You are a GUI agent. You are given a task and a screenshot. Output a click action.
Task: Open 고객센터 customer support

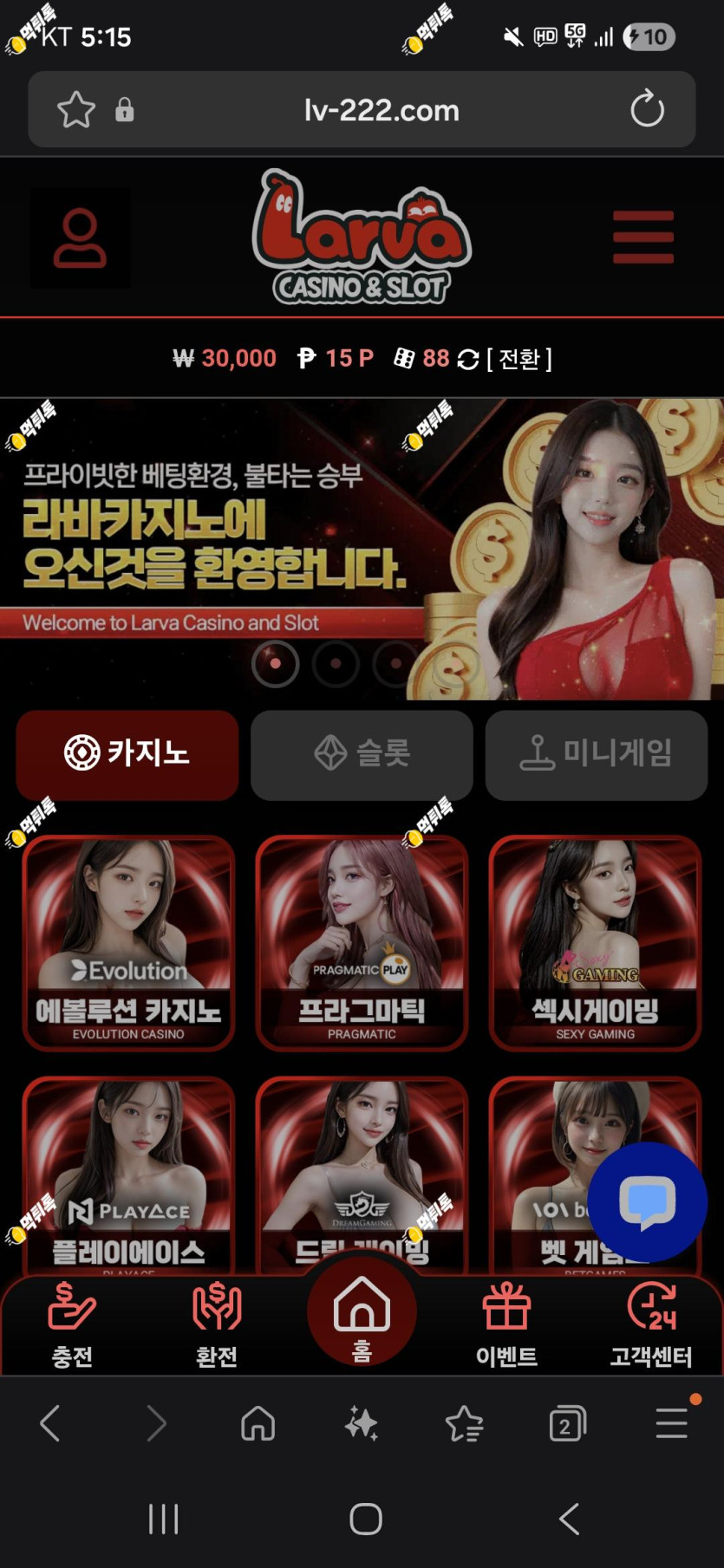[x=651, y=1324]
